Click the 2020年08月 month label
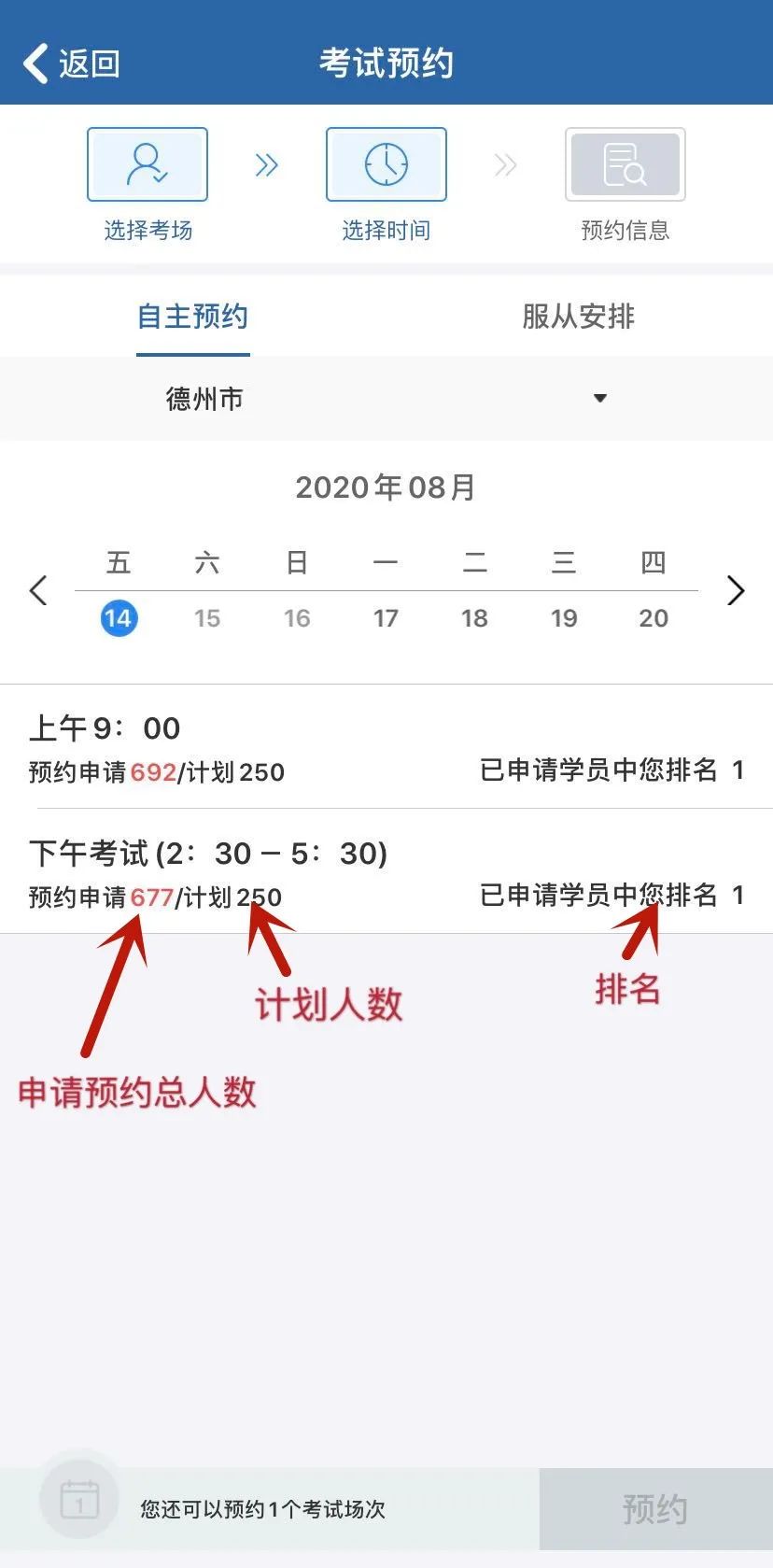 (x=386, y=487)
